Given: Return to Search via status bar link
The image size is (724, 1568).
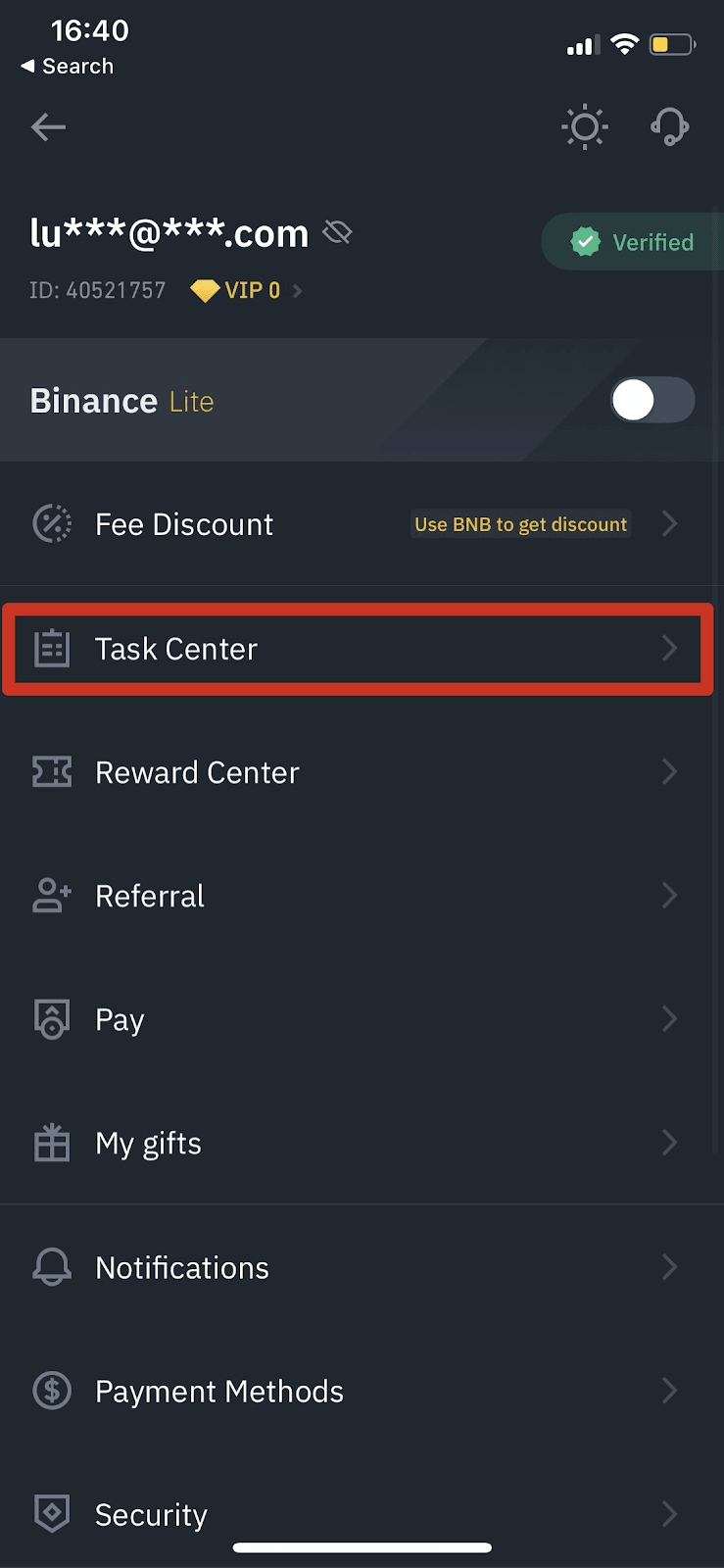Looking at the screenshot, I should click(68, 67).
